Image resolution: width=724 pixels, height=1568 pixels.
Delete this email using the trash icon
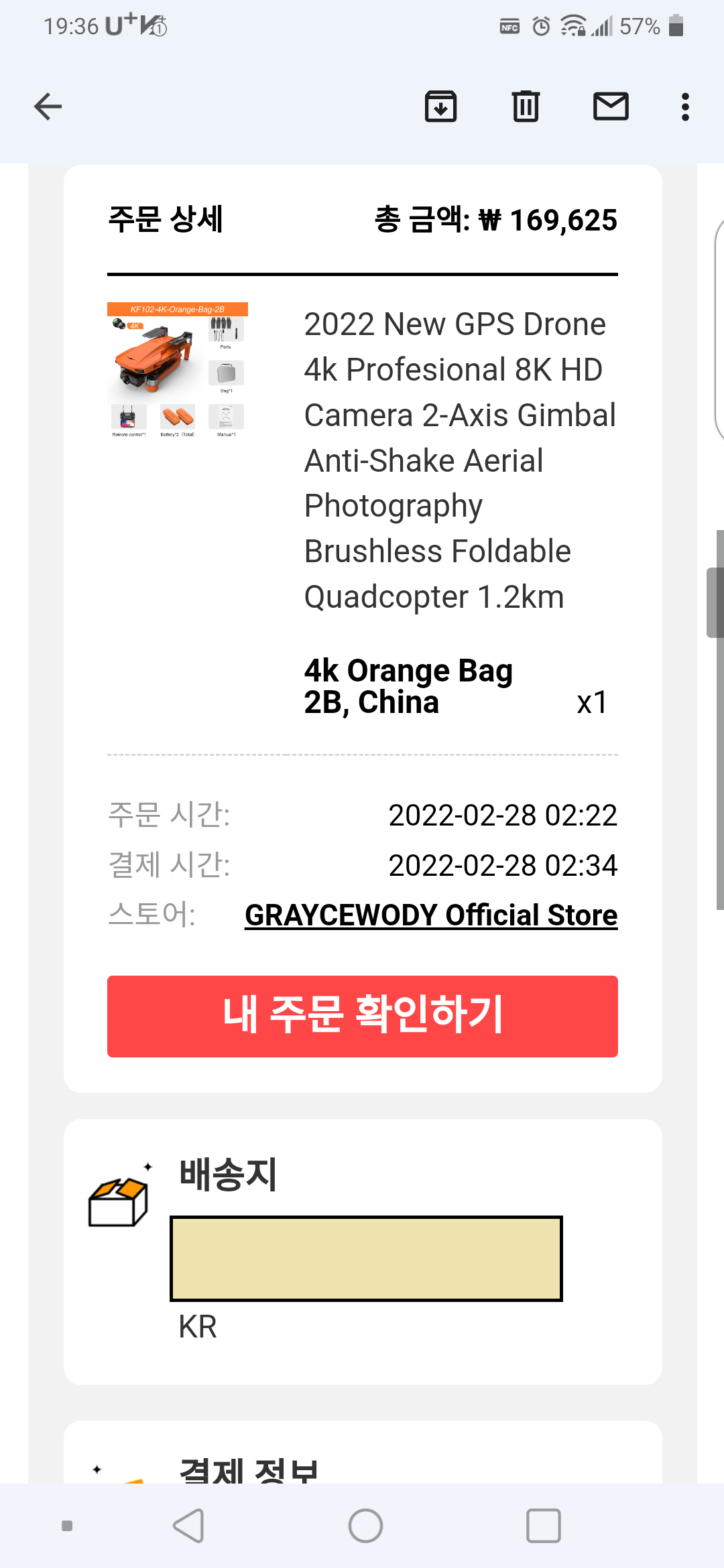(526, 106)
